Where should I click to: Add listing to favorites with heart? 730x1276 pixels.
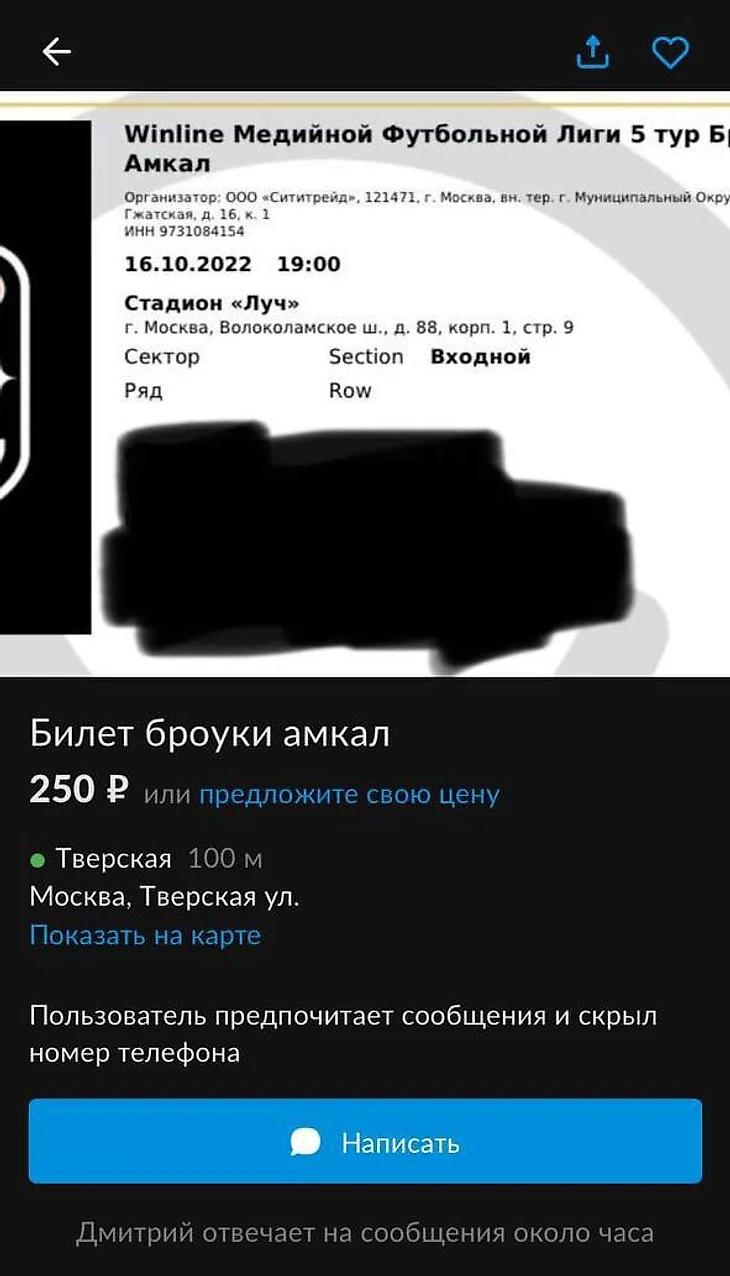click(670, 51)
